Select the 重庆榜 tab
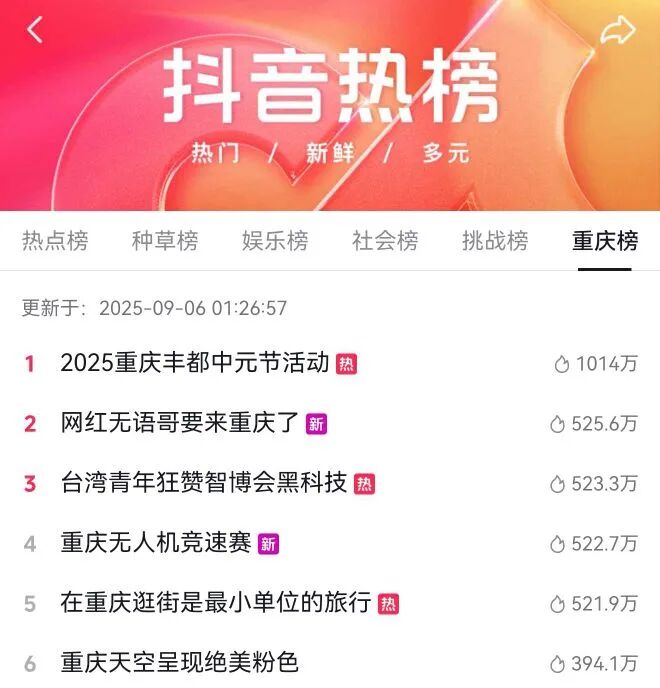 coord(605,241)
